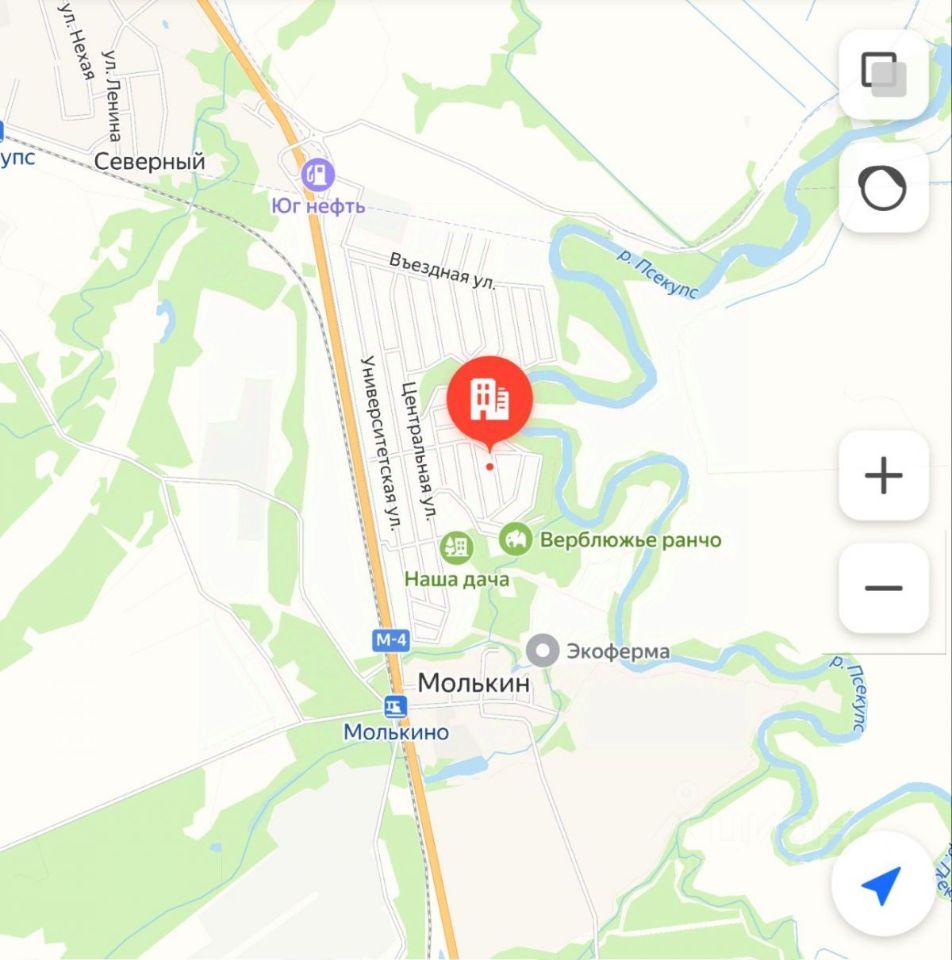Image resolution: width=952 pixels, height=960 pixels.
Task: Open the Наша дача place marker
Action: click(456, 547)
